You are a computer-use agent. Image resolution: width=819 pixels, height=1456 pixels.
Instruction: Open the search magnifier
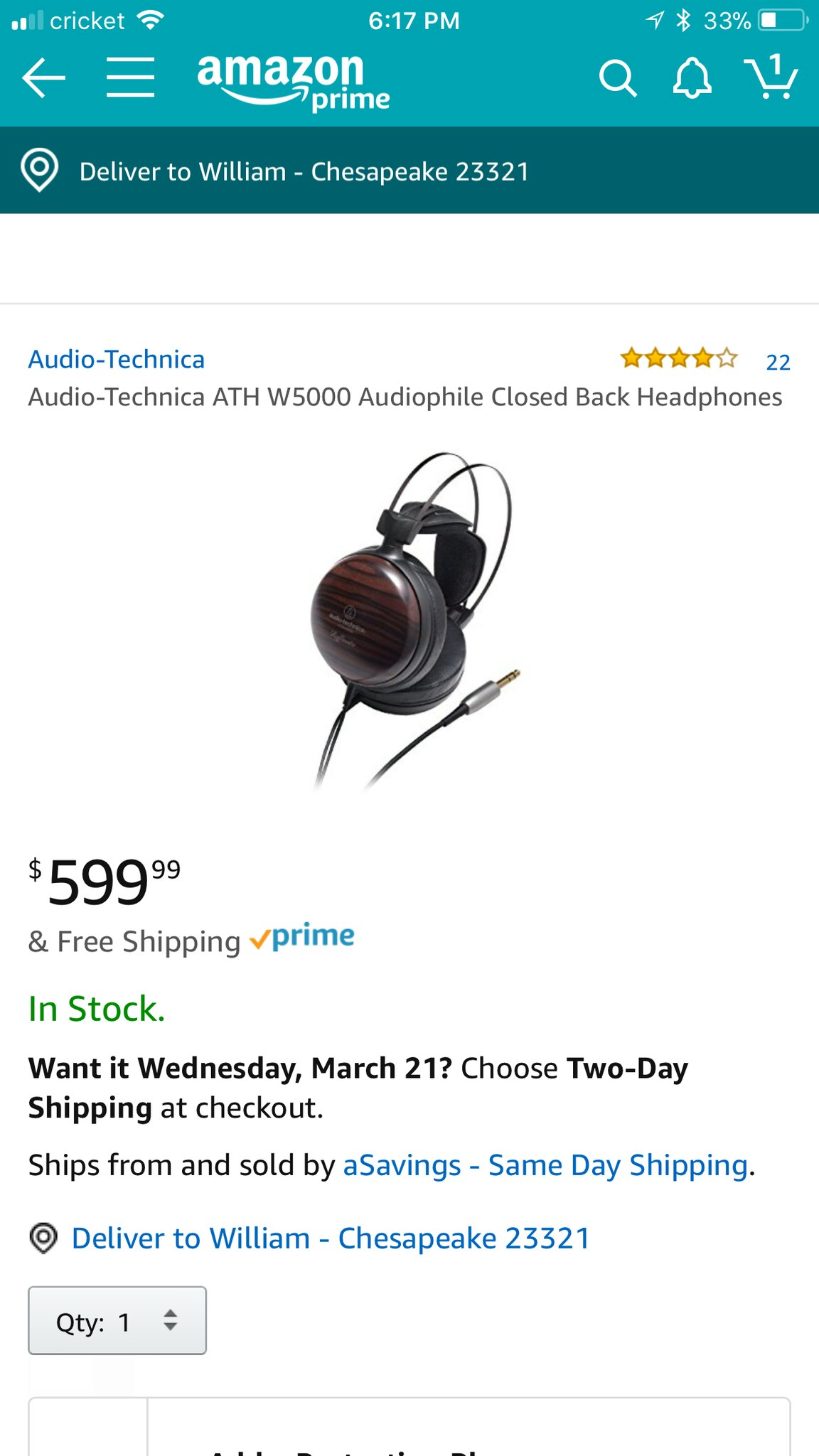click(617, 77)
